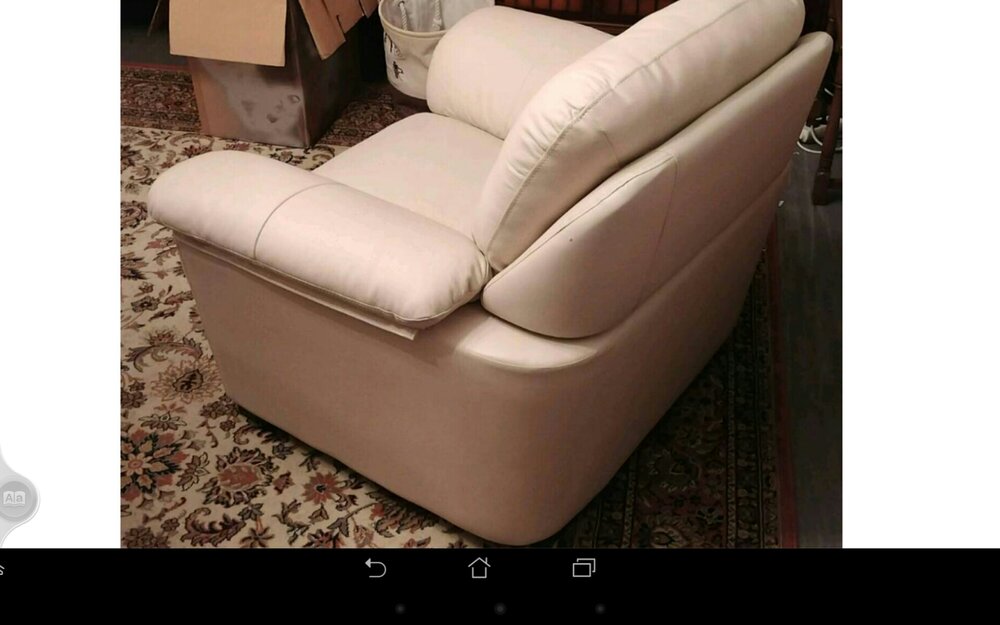Screen dimensions: 1000x625
Task: Open the recent apps overview
Action: (x=583, y=568)
